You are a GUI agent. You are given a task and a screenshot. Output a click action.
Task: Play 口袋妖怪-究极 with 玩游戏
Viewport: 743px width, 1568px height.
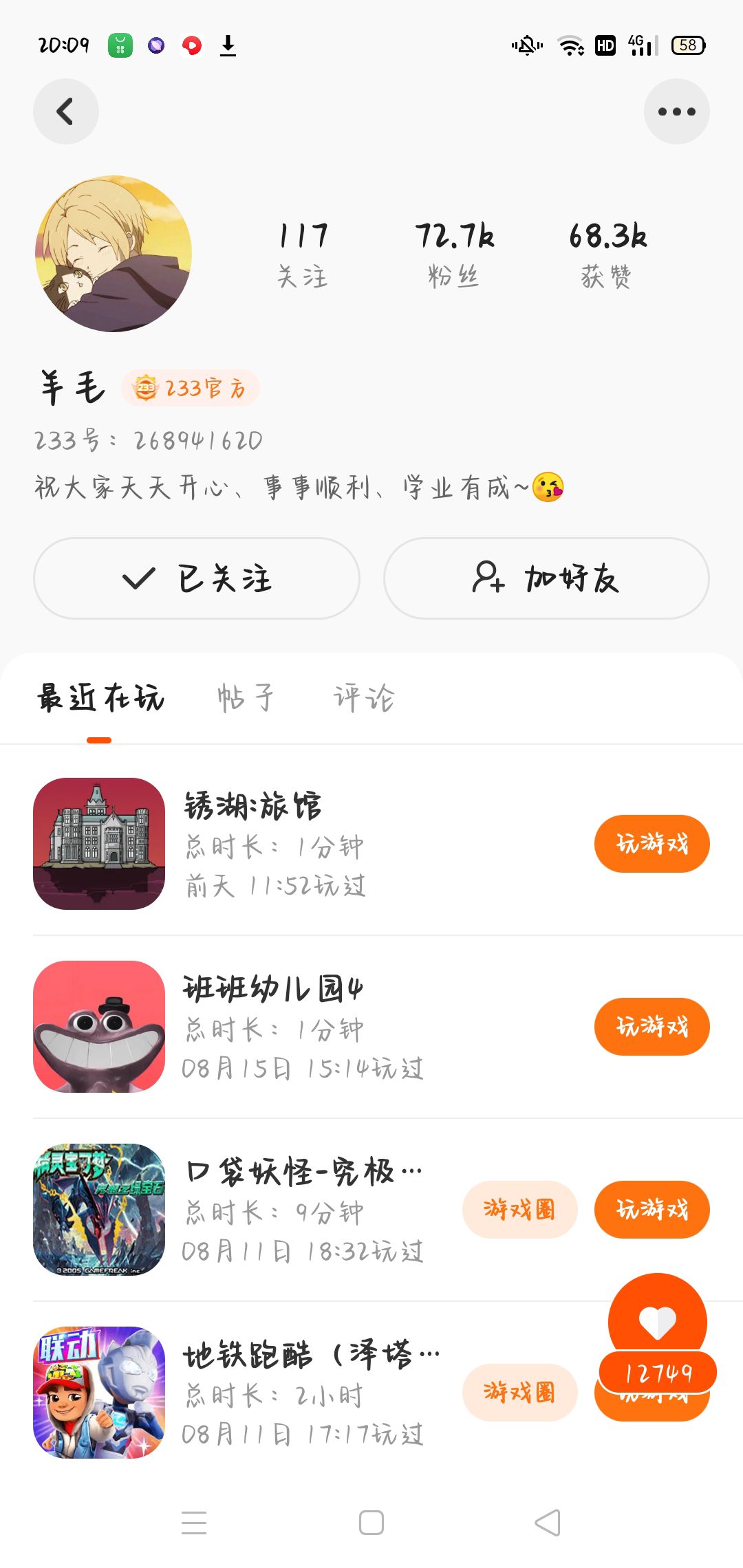coord(652,1210)
